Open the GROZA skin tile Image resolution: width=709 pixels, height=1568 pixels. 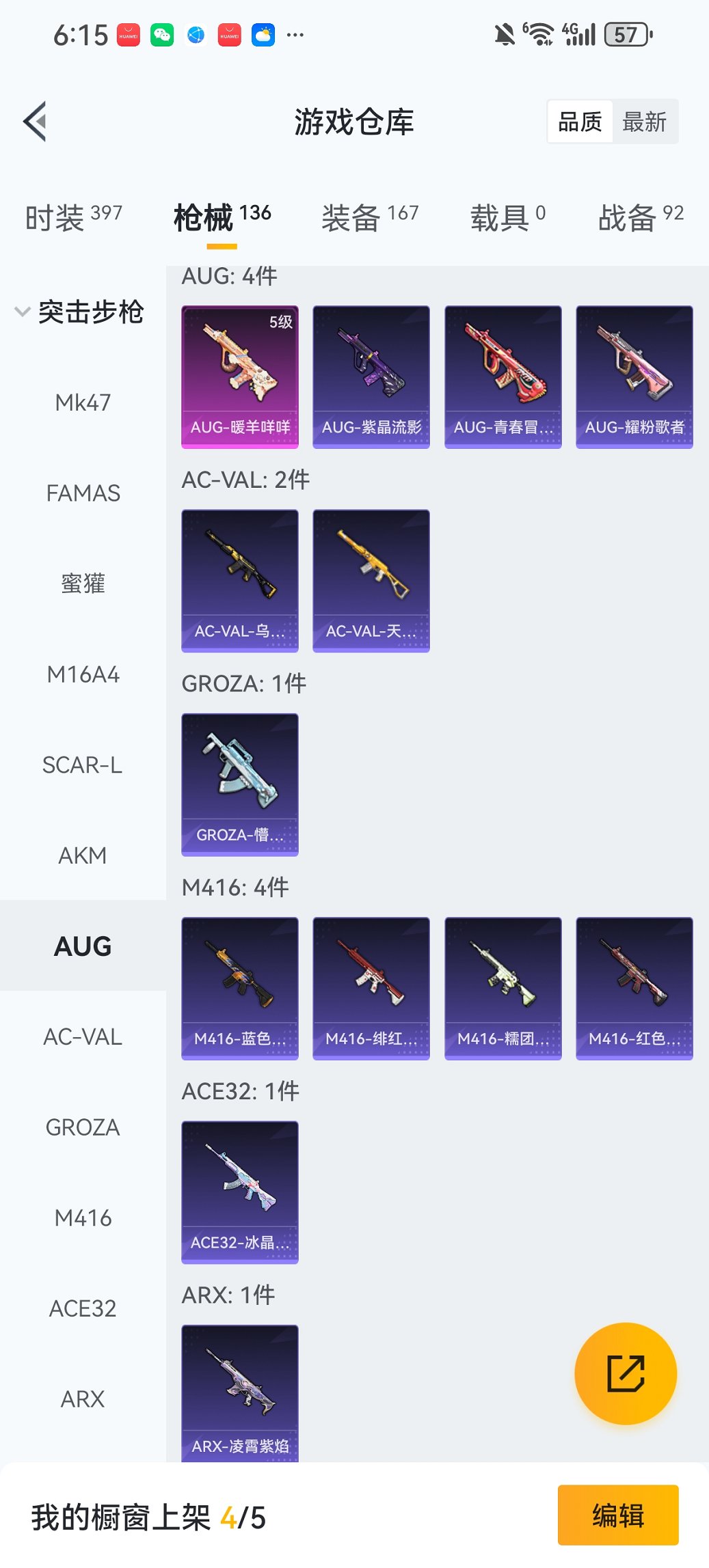point(240,784)
